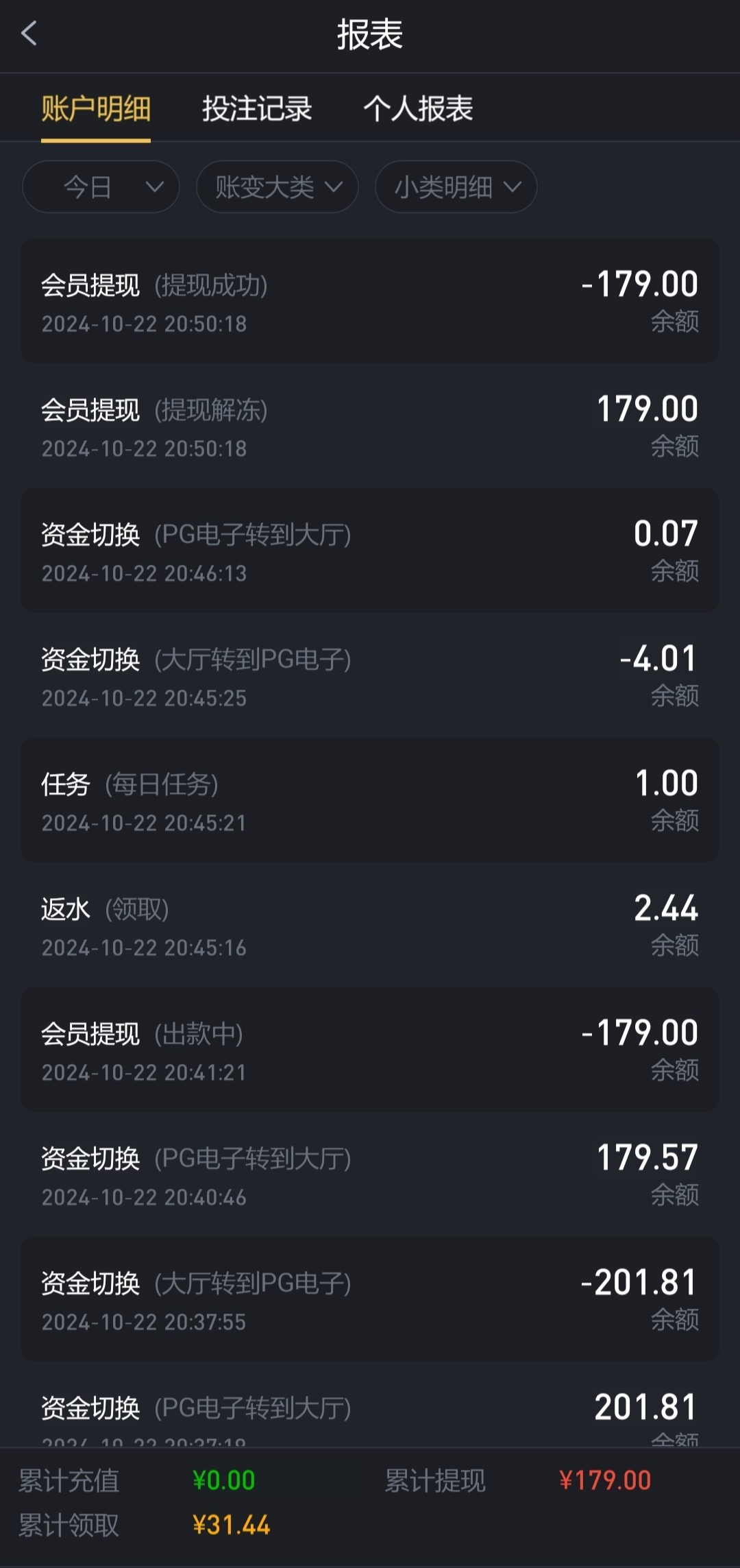Open the 小类明细 filter dropdown
The width and height of the screenshot is (740, 1568).
coord(456,186)
